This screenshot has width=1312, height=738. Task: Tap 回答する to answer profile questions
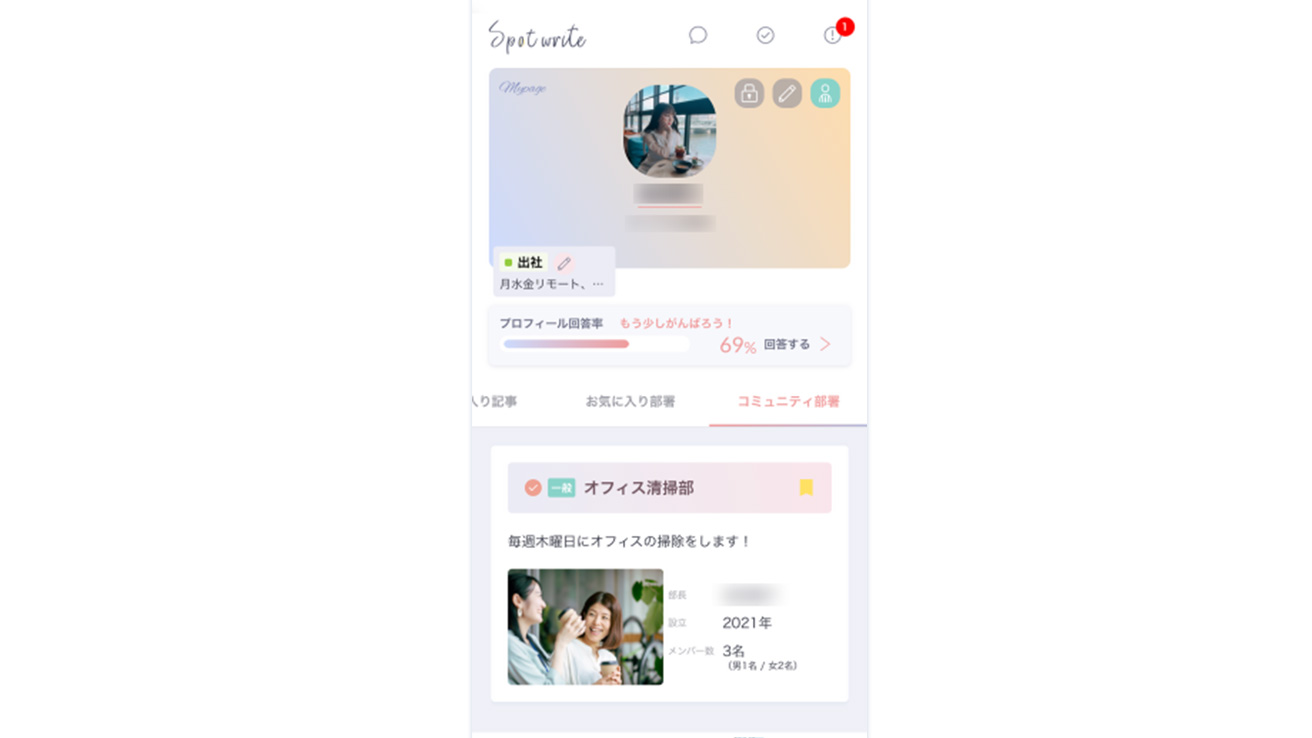pyautogui.click(x=797, y=344)
